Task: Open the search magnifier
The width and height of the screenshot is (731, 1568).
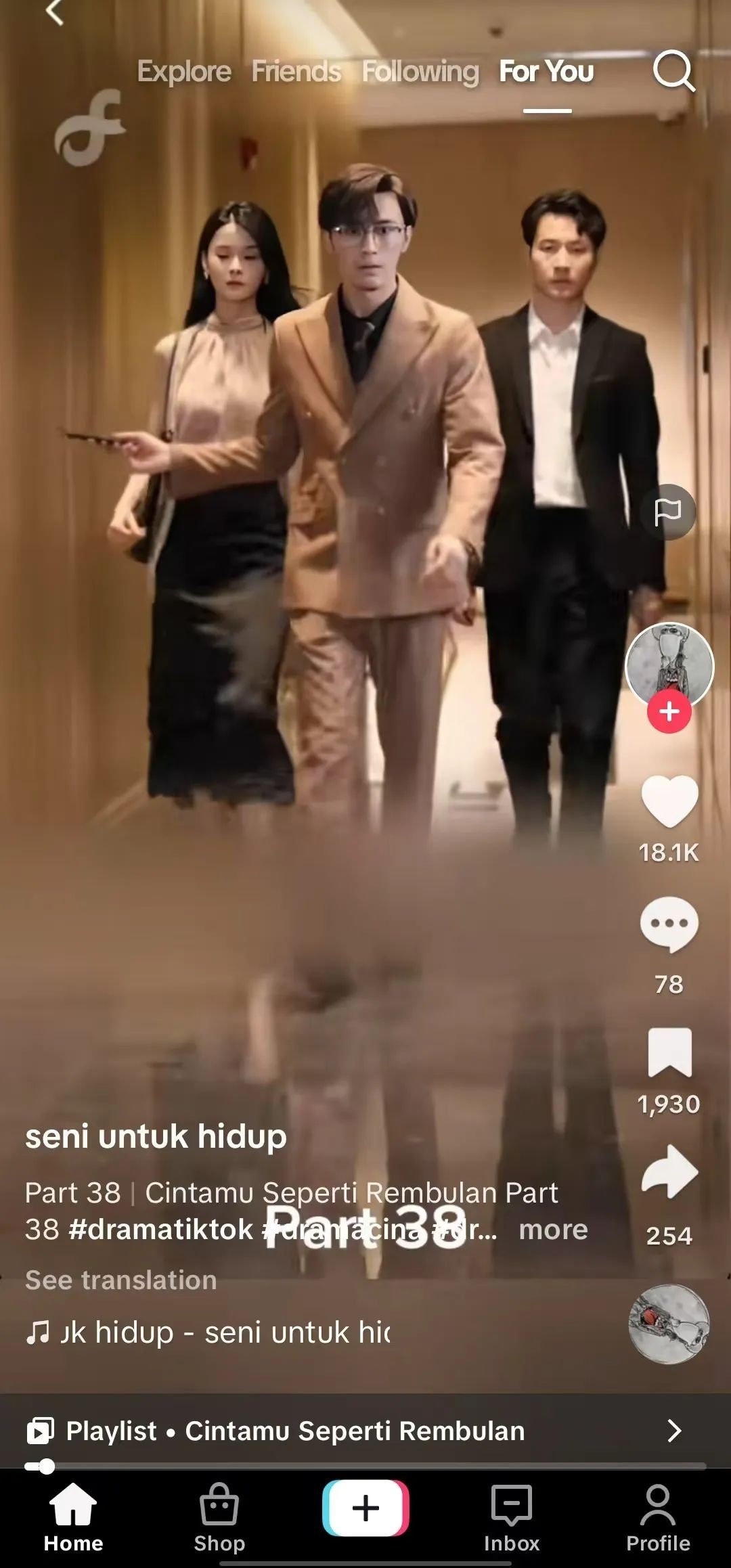Action: 673,70
